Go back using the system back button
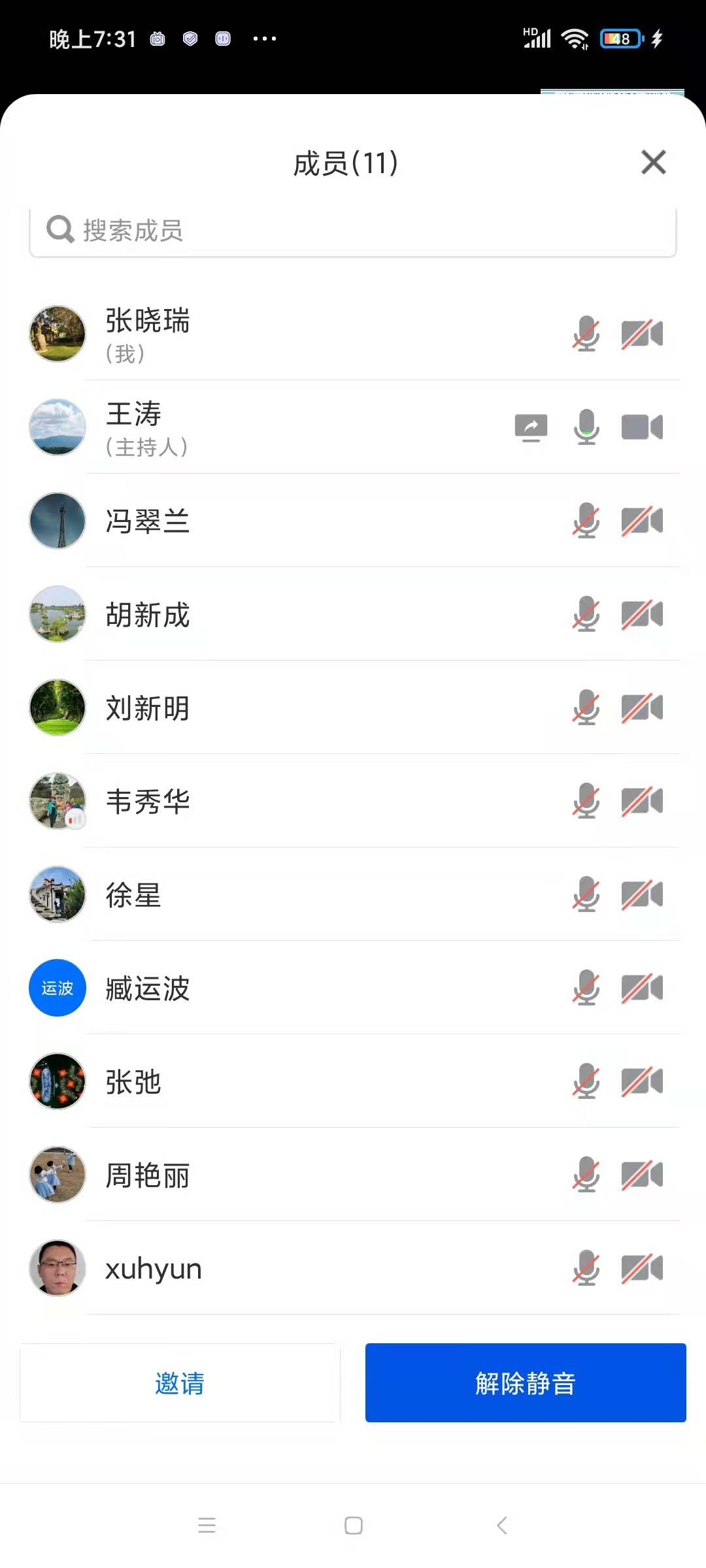Viewport: 706px width, 1568px height. (501, 1526)
